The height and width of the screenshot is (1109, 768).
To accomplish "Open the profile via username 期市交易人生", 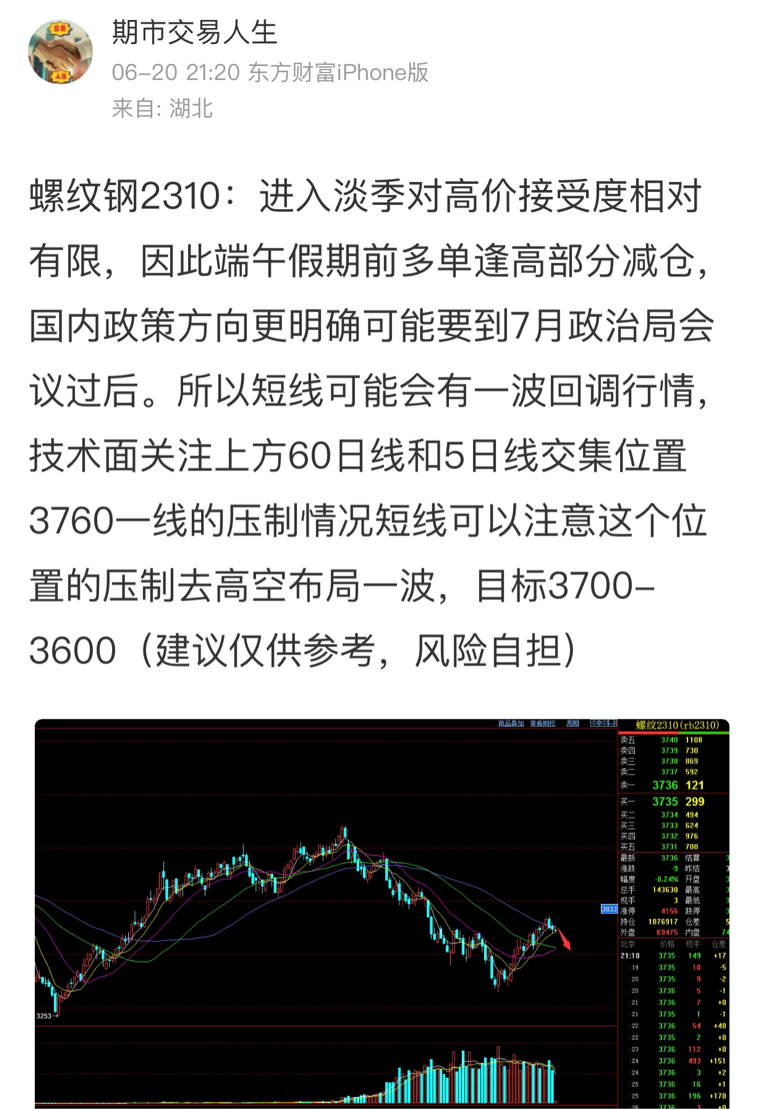I will tap(194, 33).
